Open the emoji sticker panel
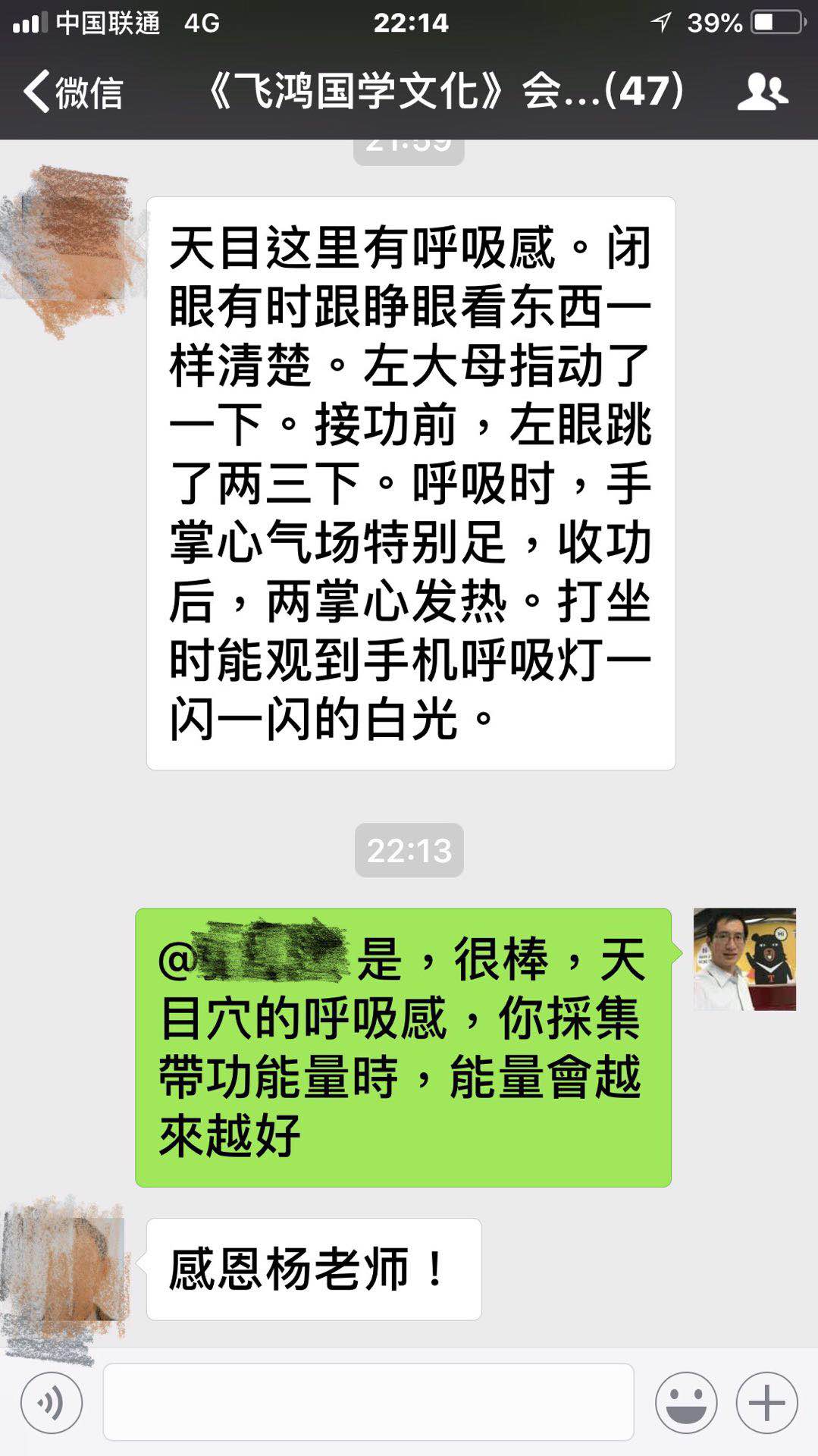The height and width of the screenshot is (1456, 818). pos(686,1402)
